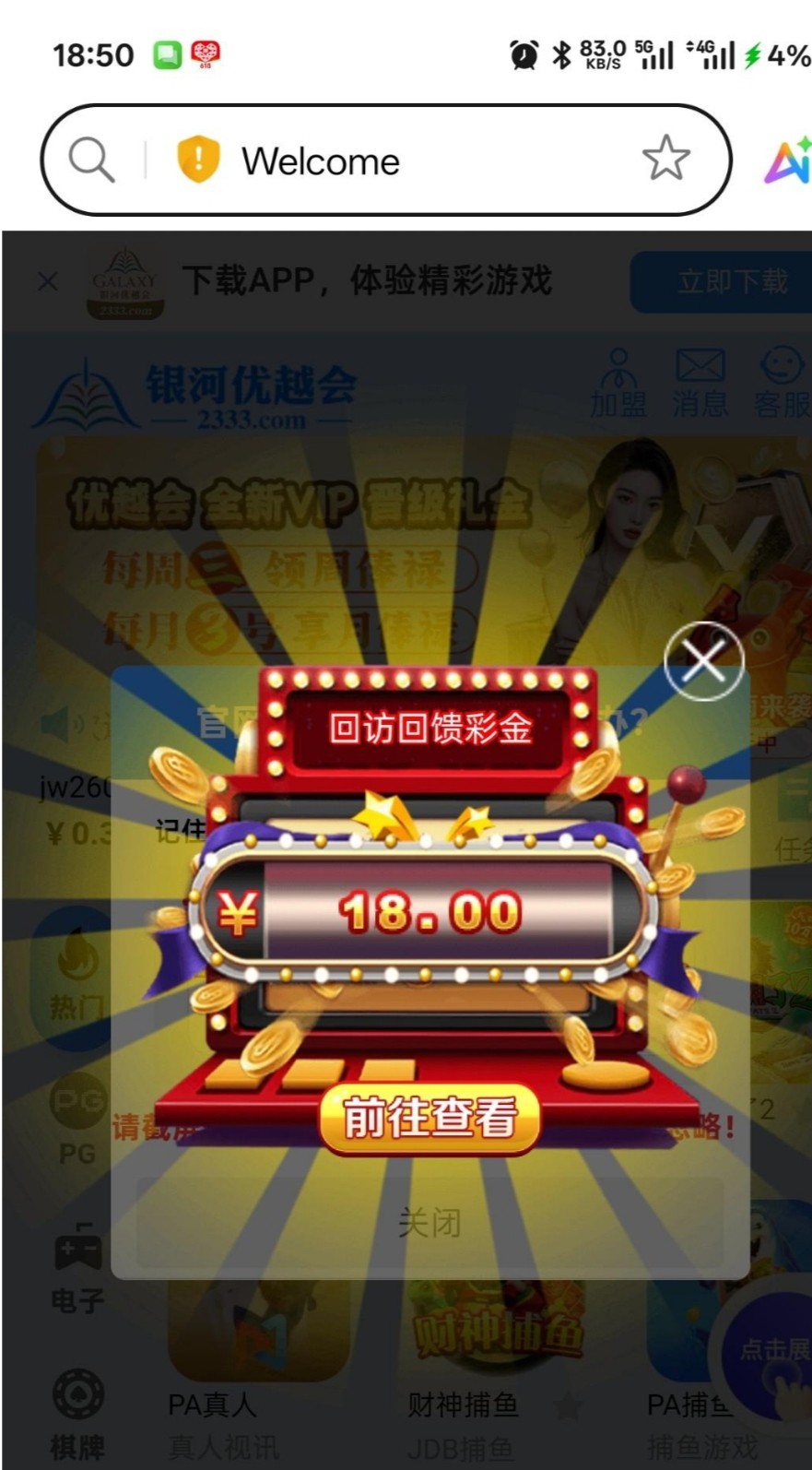Close the 回访回馈彩金 popup
The width and height of the screenshot is (812, 1470).
pos(703,660)
